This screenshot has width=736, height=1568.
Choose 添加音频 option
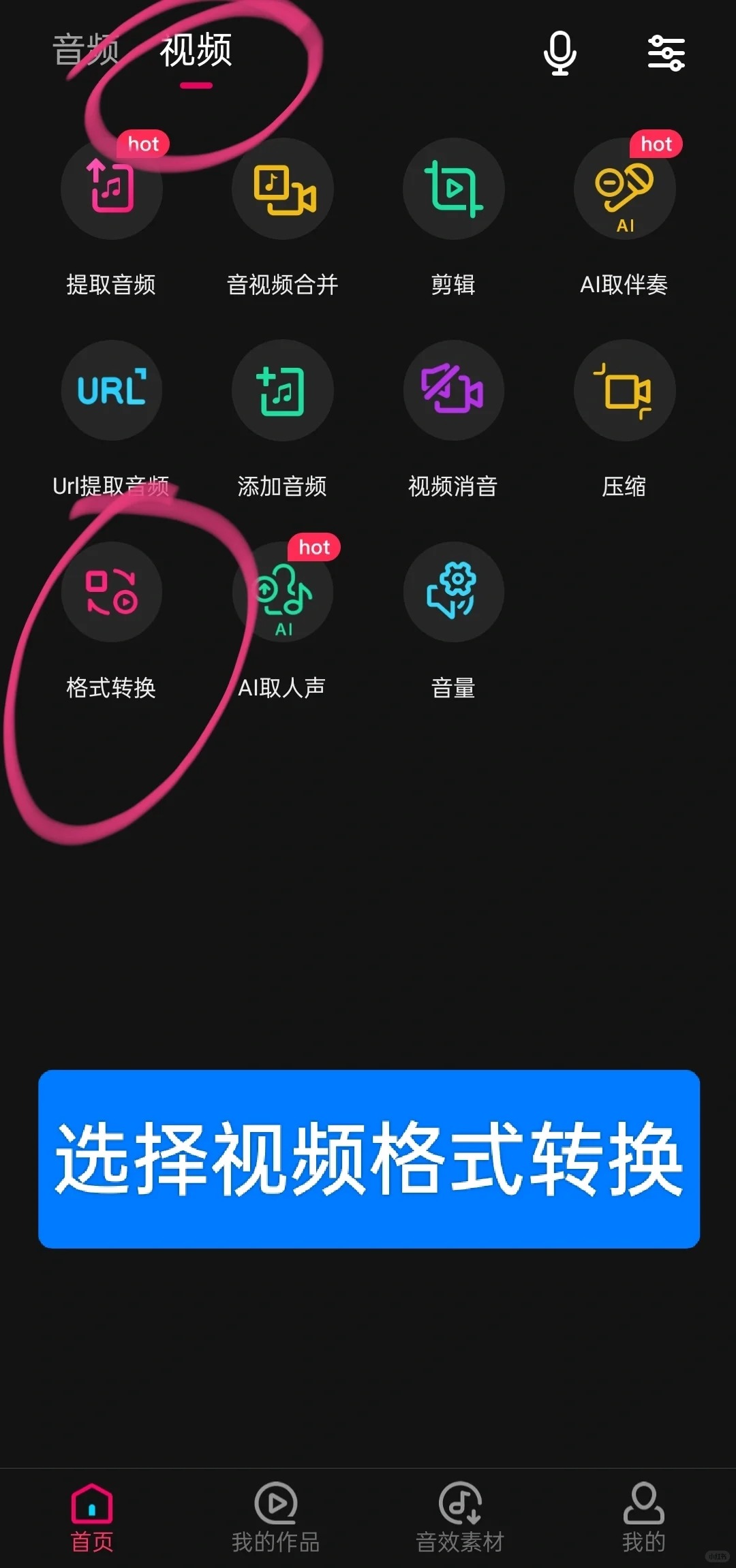282,390
